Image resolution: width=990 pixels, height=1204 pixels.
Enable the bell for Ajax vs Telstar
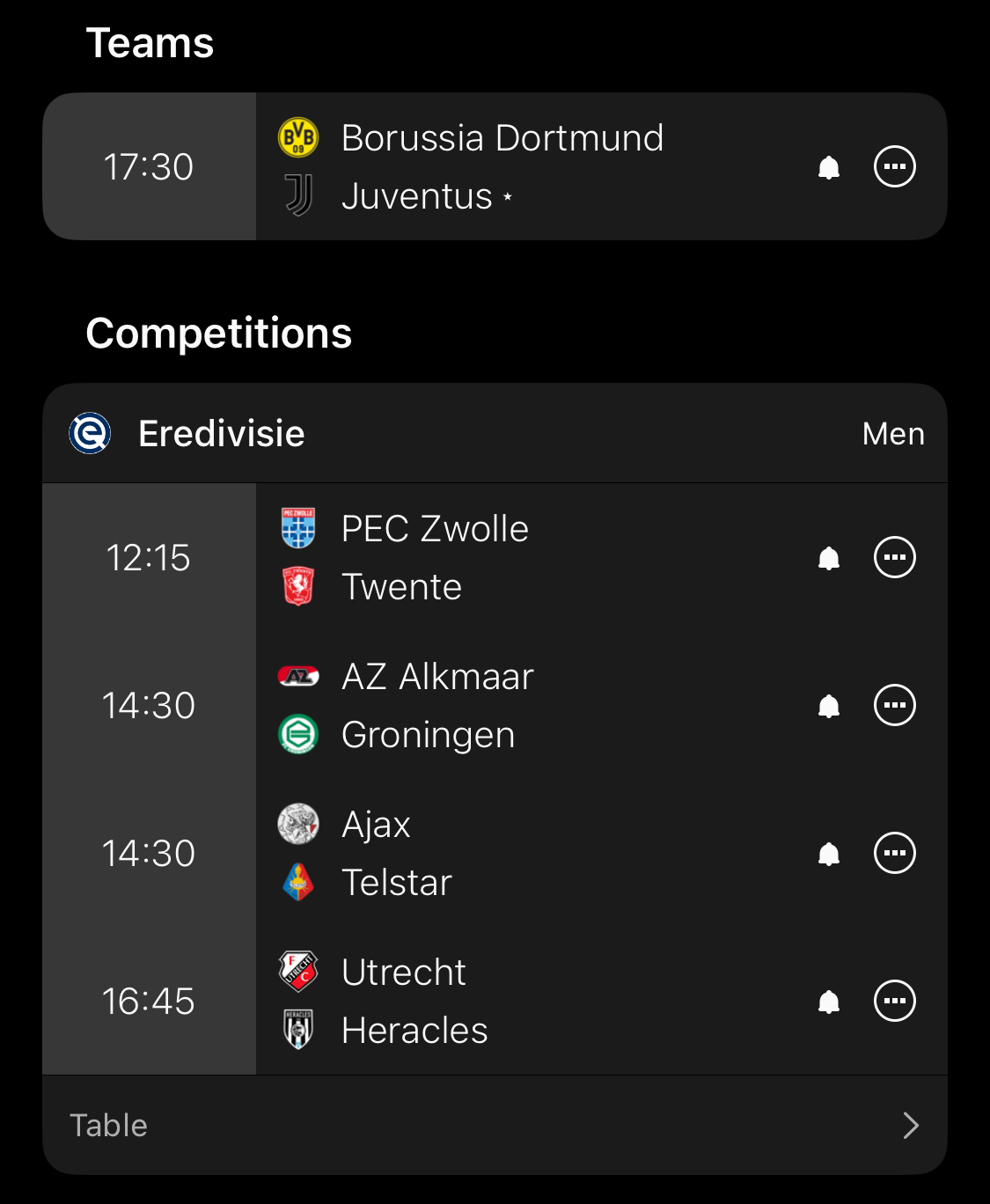[829, 854]
